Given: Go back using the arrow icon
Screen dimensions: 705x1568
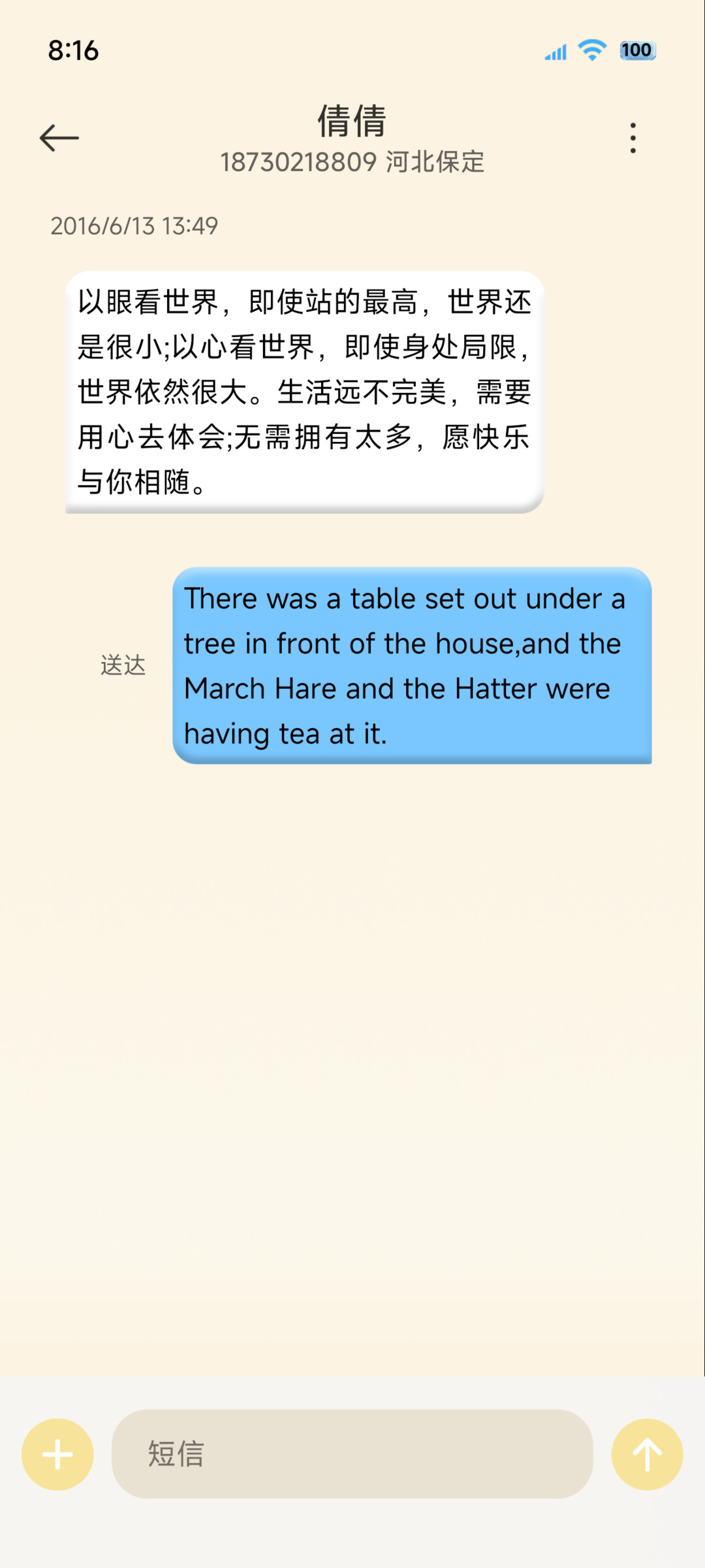Looking at the screenshot, I should [59, 138].
